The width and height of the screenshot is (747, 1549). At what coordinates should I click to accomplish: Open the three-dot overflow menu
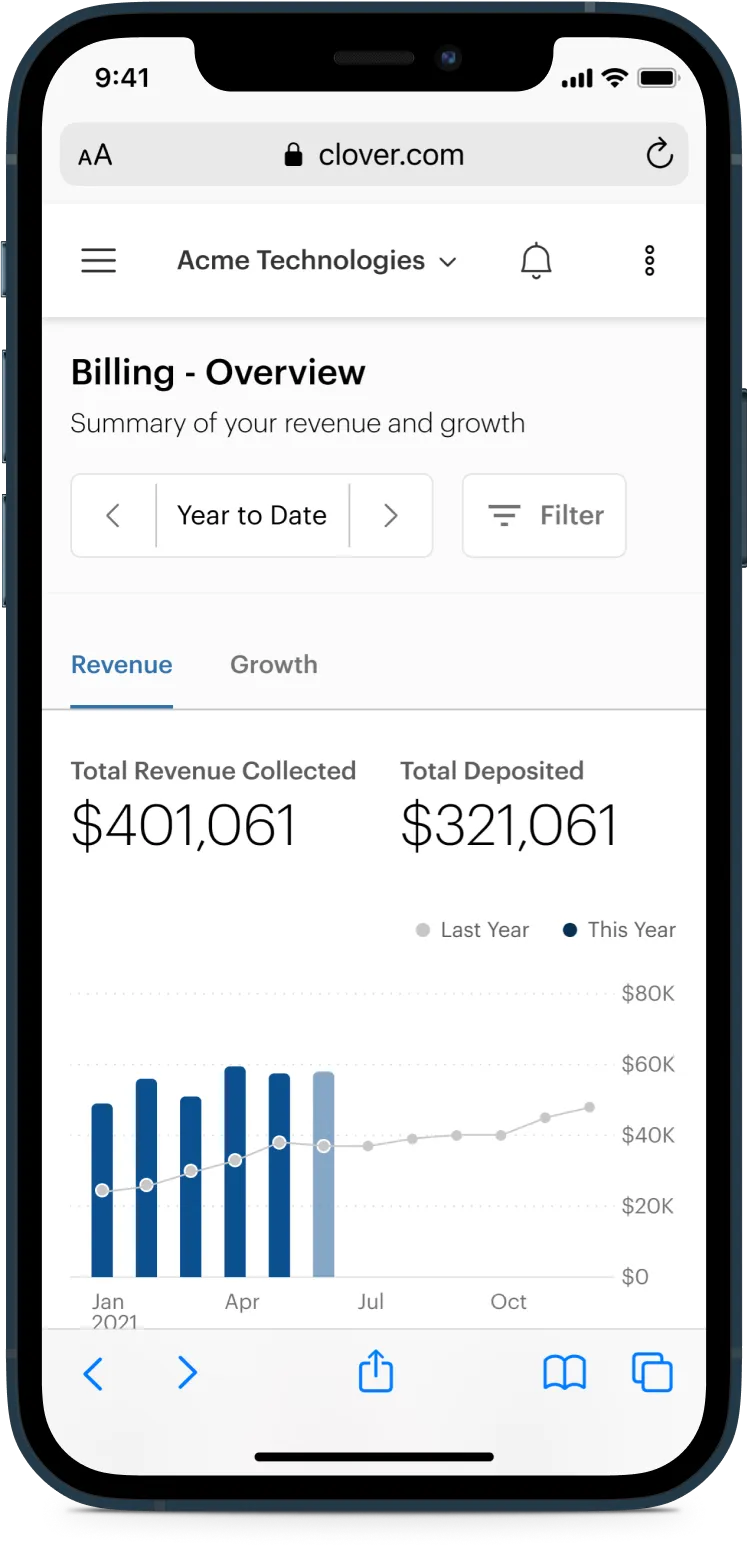649,261
